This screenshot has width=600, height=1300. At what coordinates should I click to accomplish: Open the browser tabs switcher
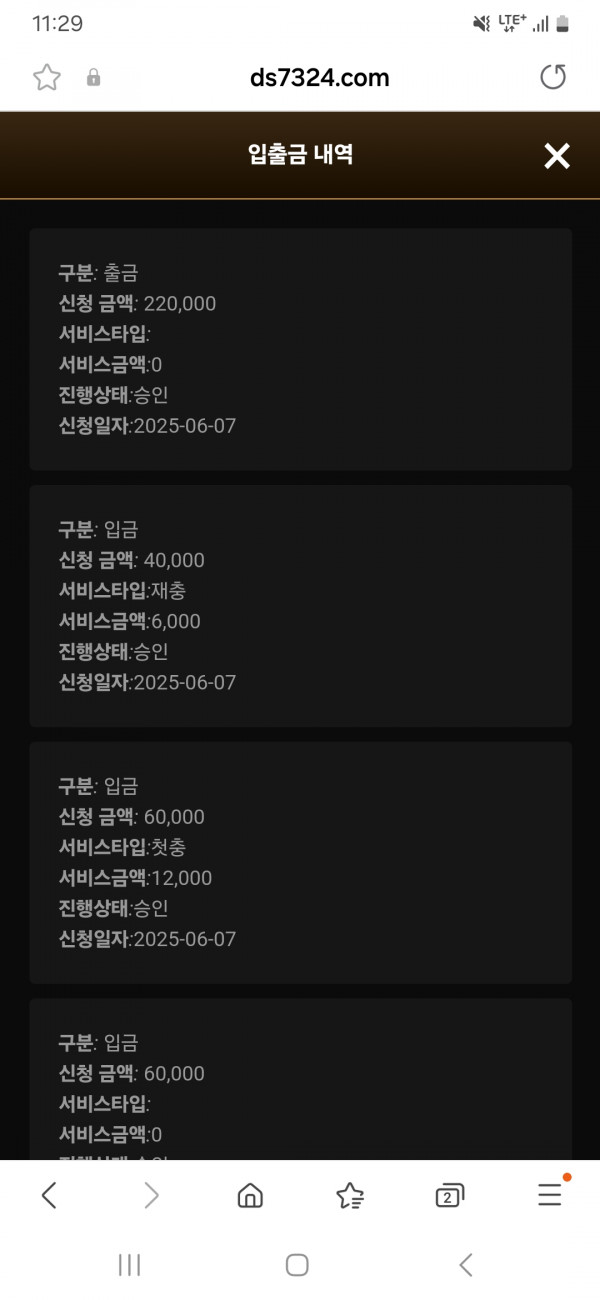coord(450,1195)
